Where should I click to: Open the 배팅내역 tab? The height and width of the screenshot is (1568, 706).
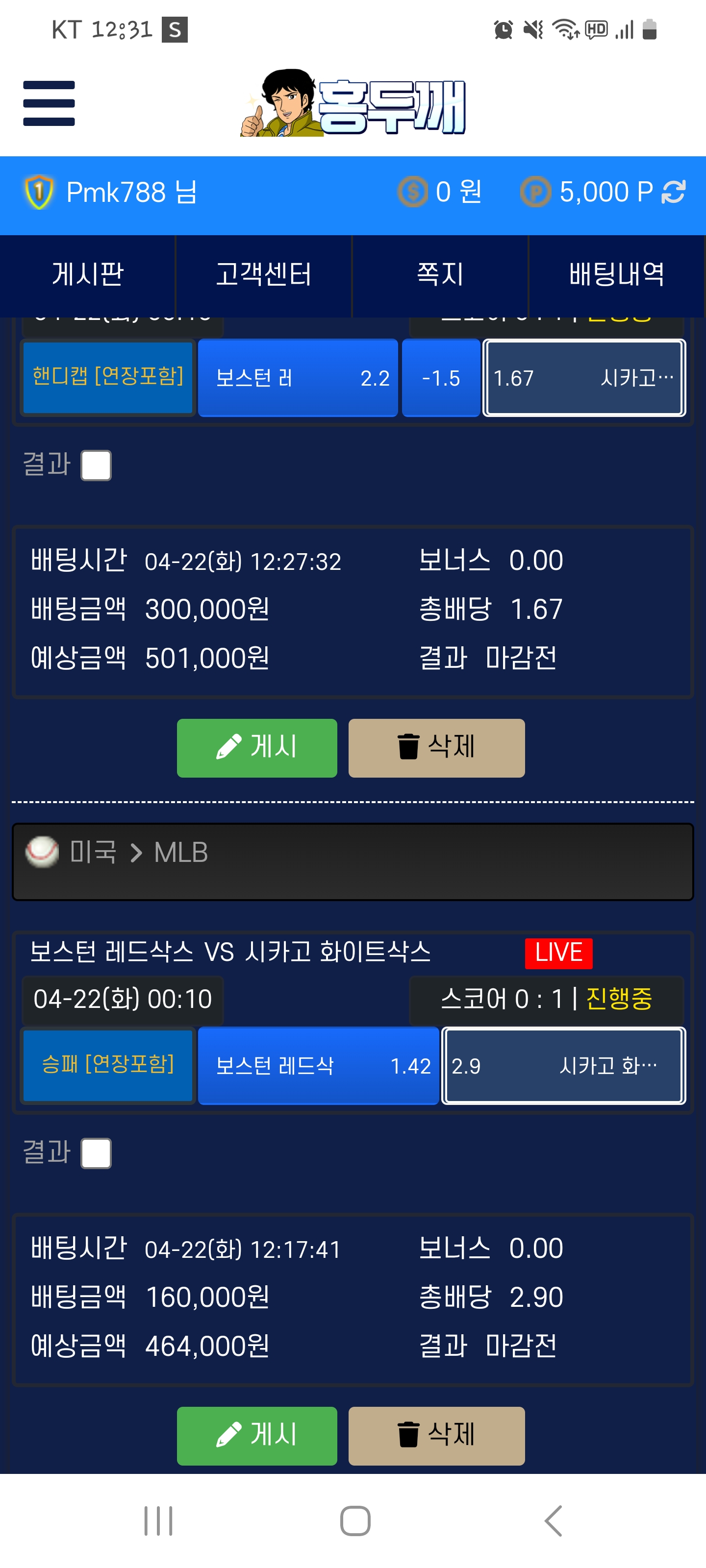tap(616, 274)
